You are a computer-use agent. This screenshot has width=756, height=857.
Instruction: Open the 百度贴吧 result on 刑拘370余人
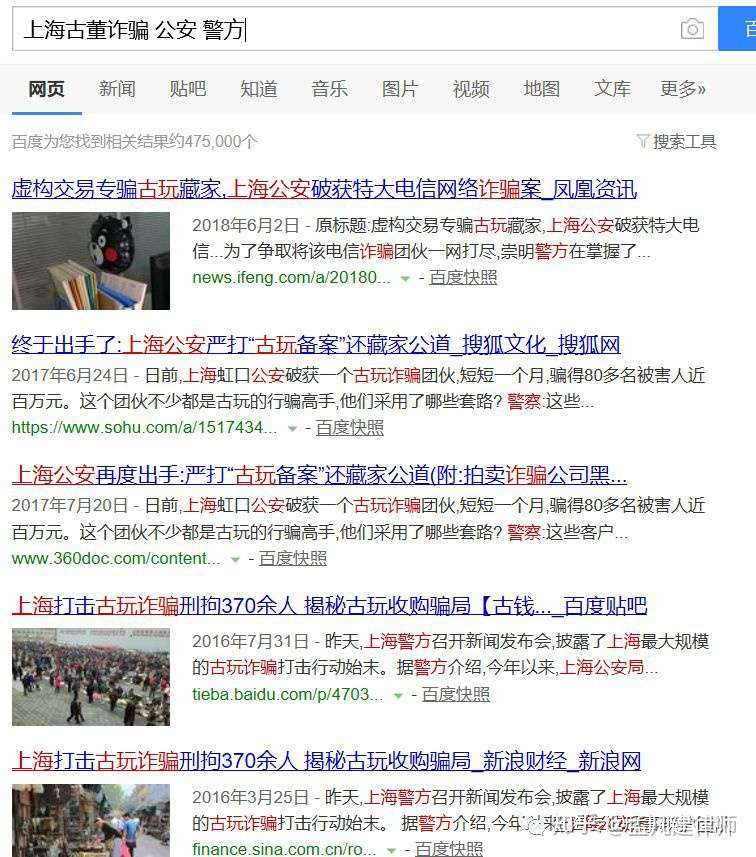(330, 606)
